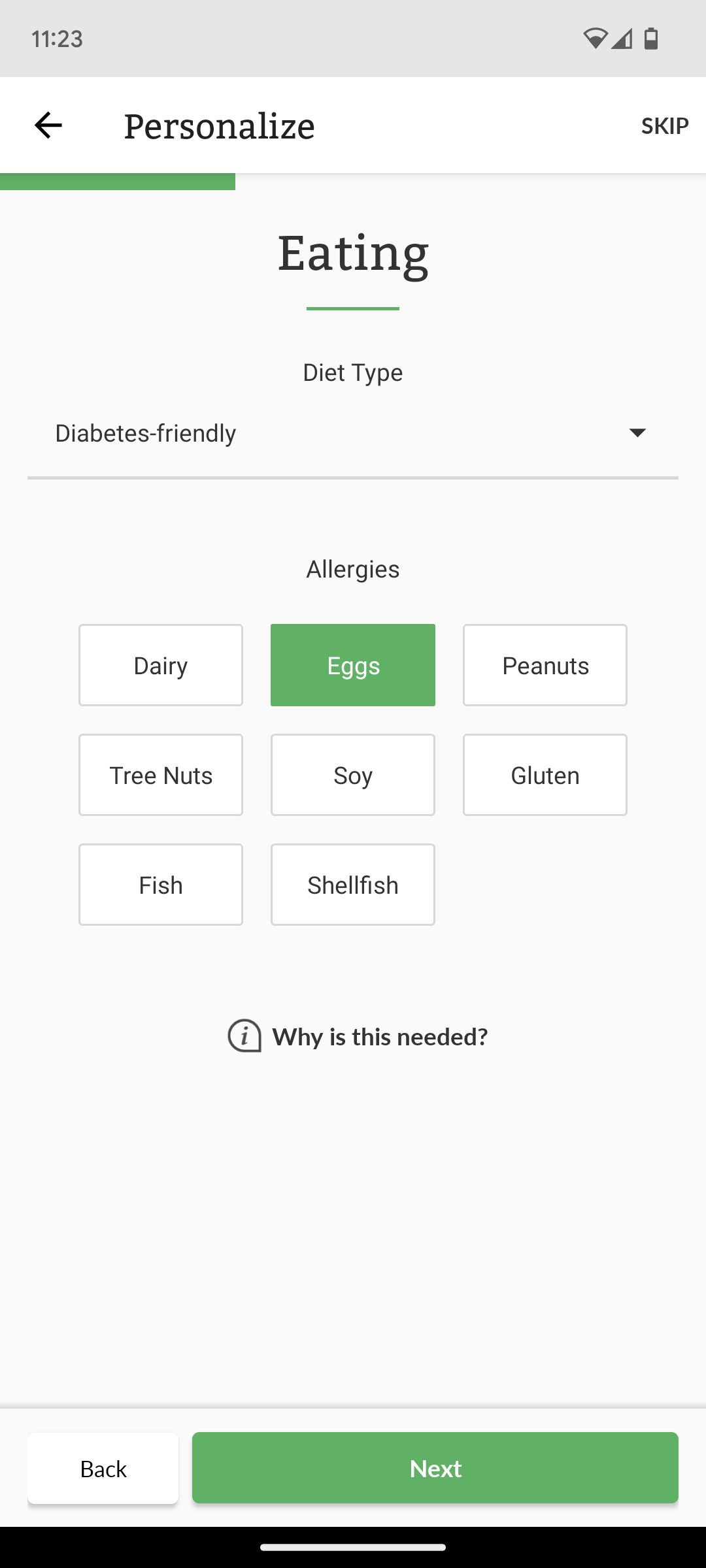The height and width of the screenshot is (1568, 706).
Task: Add Gluten to allergies
Action: (545, 775)
